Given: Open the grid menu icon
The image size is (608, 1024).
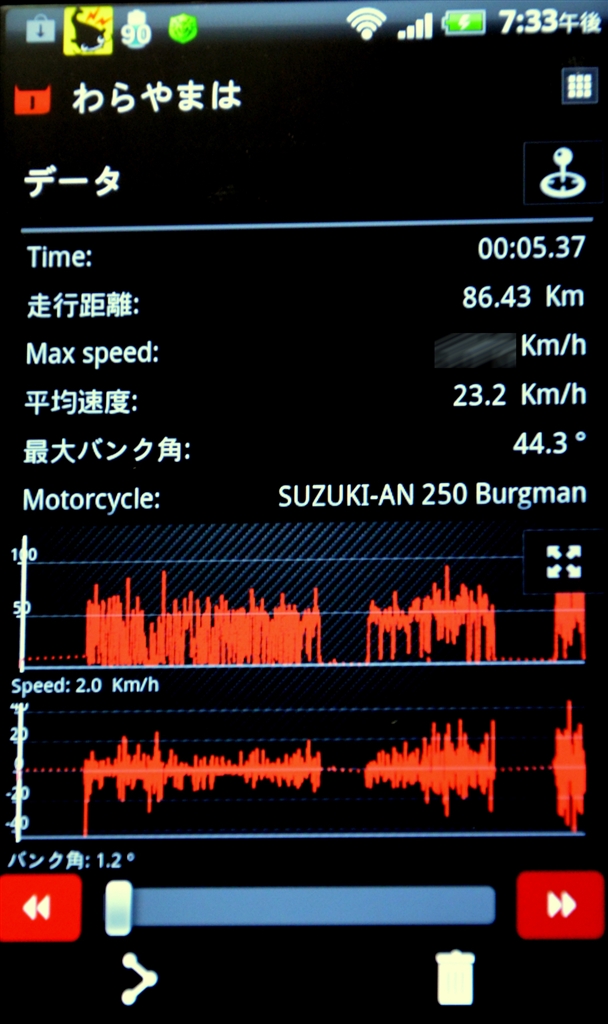Looking at the screenshot, I should (x=580, y=87).
